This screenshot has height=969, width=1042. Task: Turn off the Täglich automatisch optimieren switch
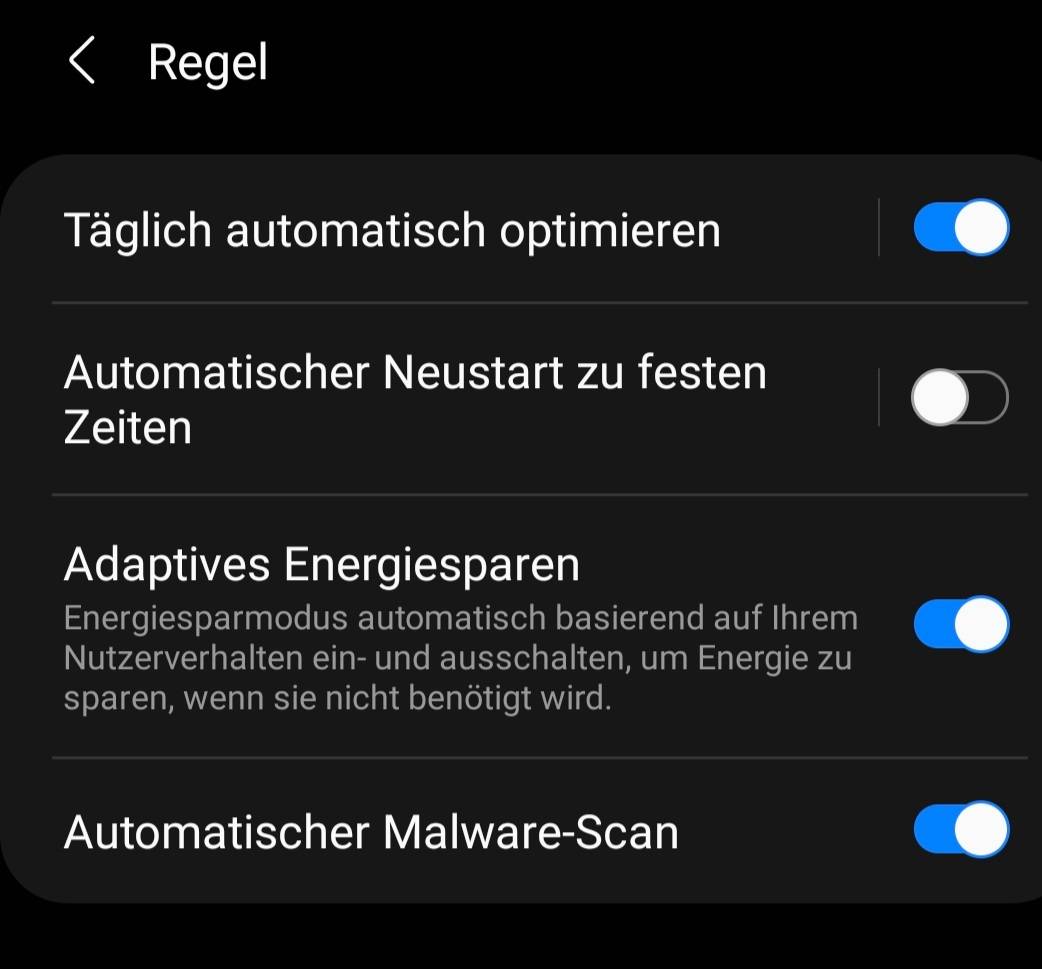[x=960, y=228]
